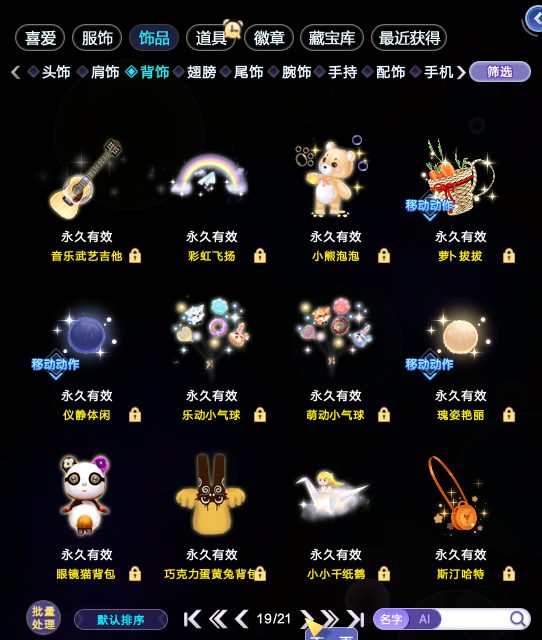Open 批量处理 batch processing
The width and height of the screenshot is (542, 640).
tap(43, 618)
